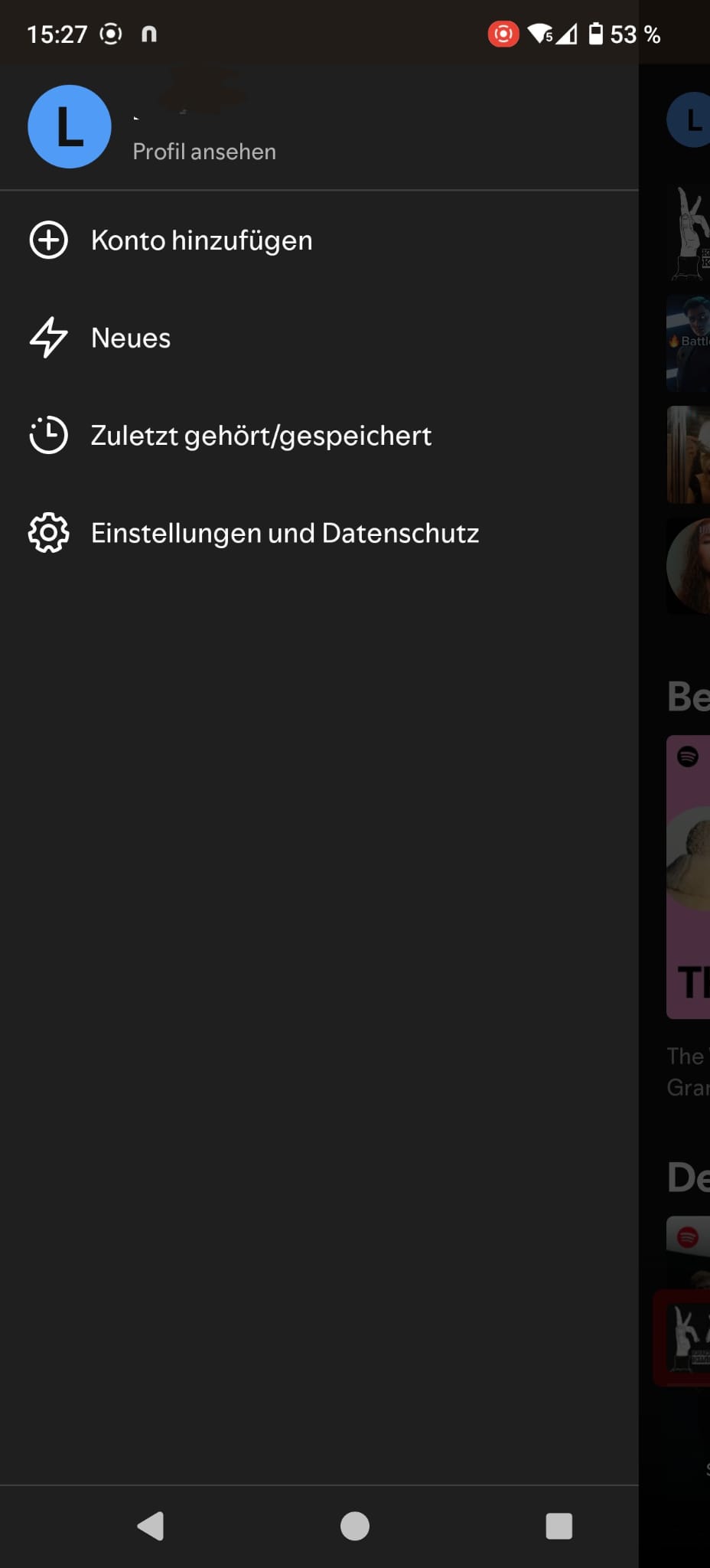Open Einstellungen und Datenschutz
710x1568 pixels.
coord(319,533)
